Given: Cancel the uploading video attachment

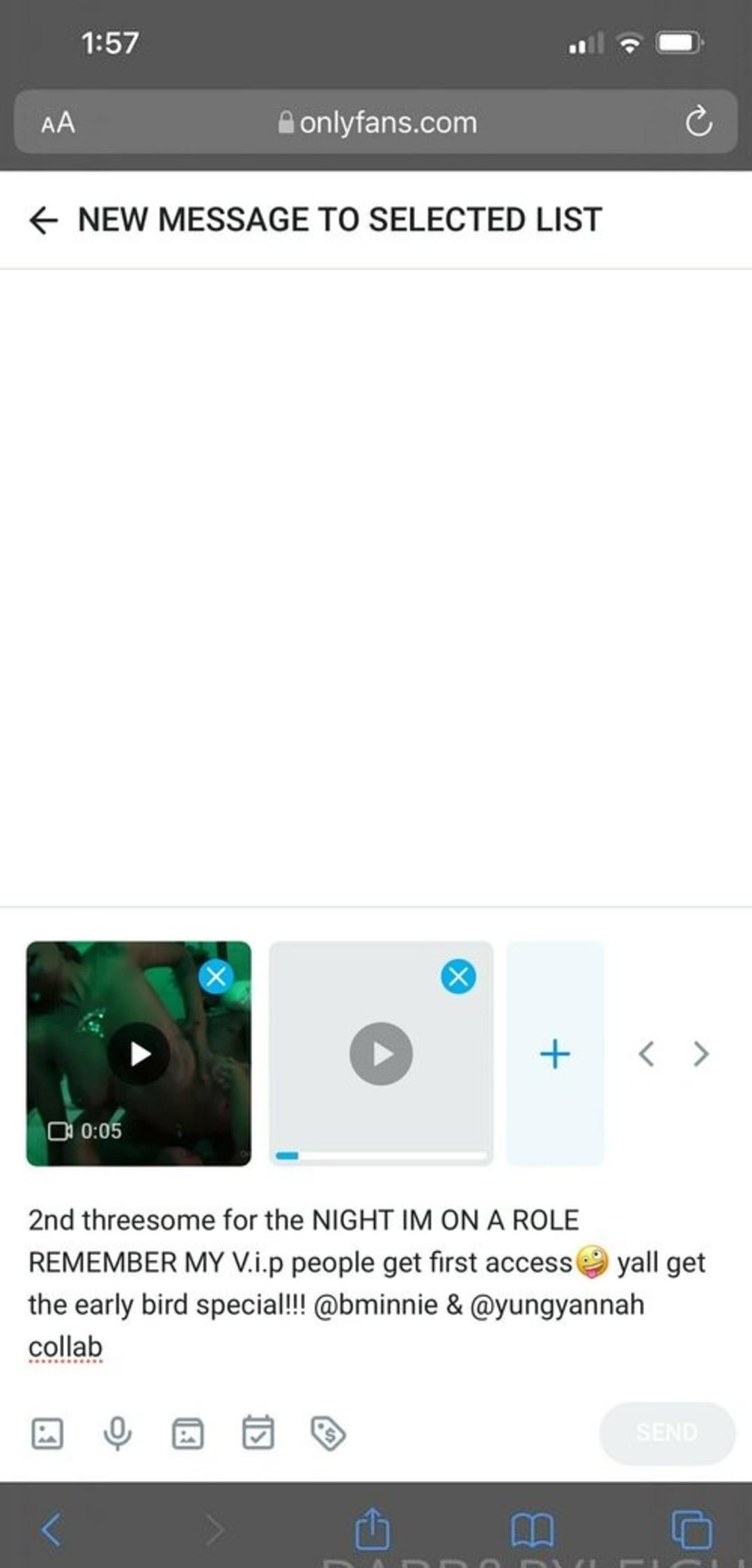Looking at the screenshot, I should [458, 977].
